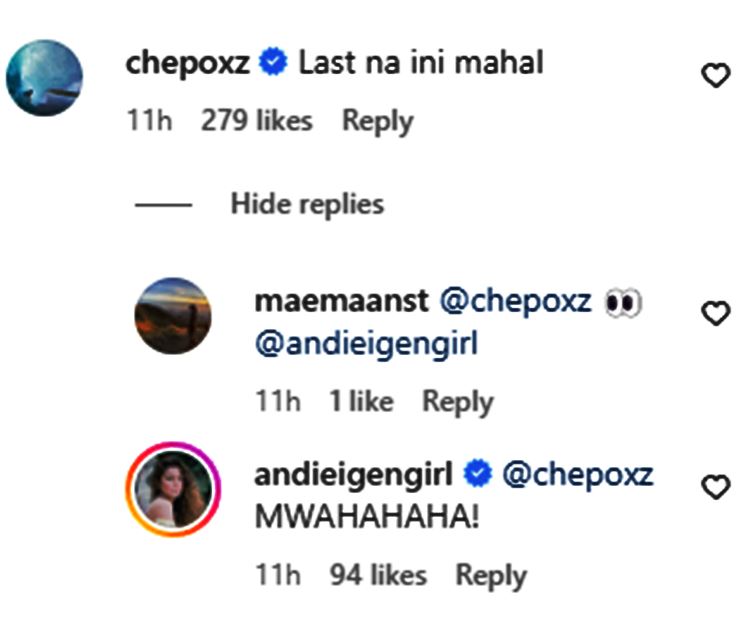See who liked chepoxz's comment (279 likes)
Screen dimensions: 750x626
tap(256, 121)
